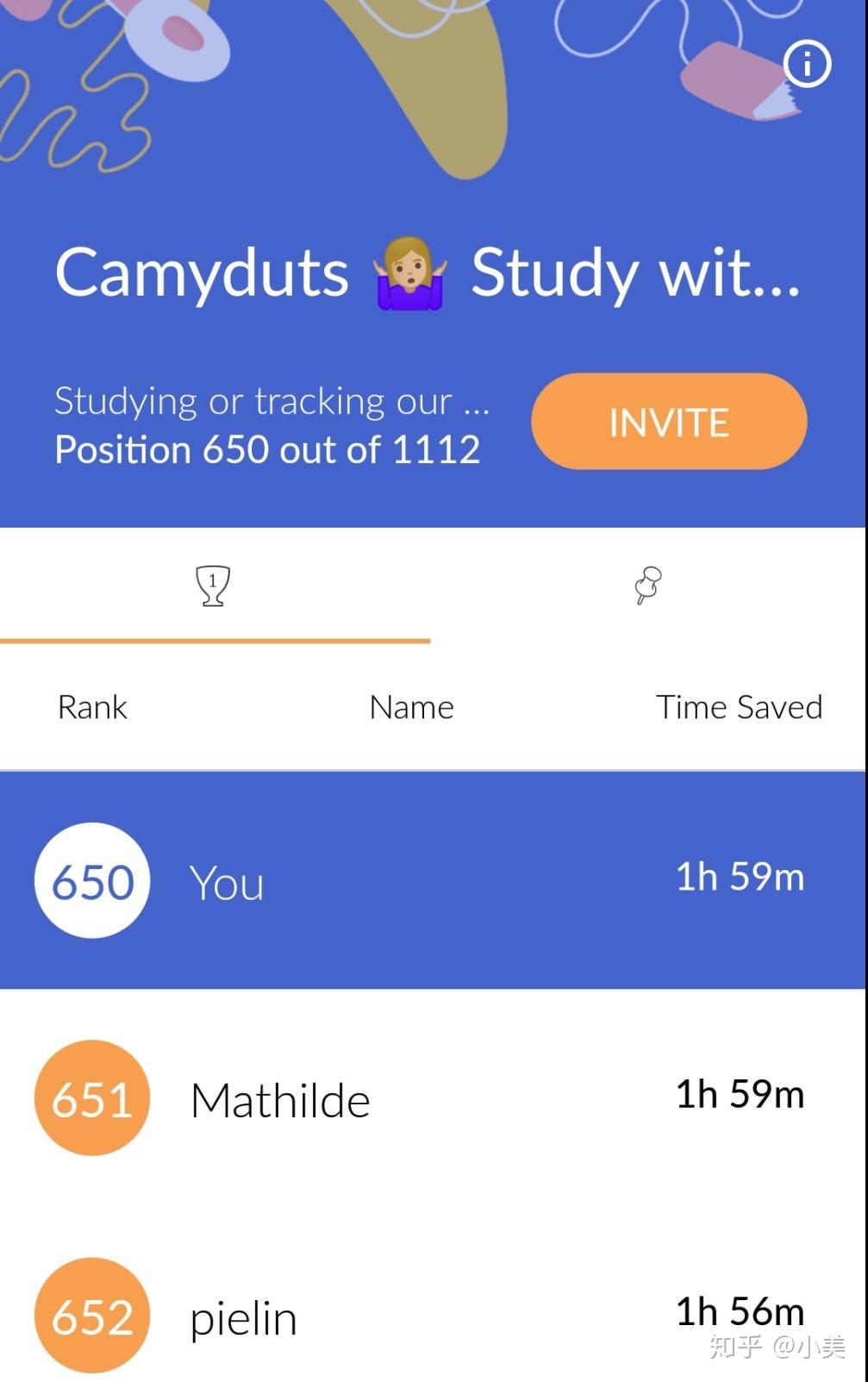Switch to the pinned tab

pyautogui.click(x=648, y=586)
